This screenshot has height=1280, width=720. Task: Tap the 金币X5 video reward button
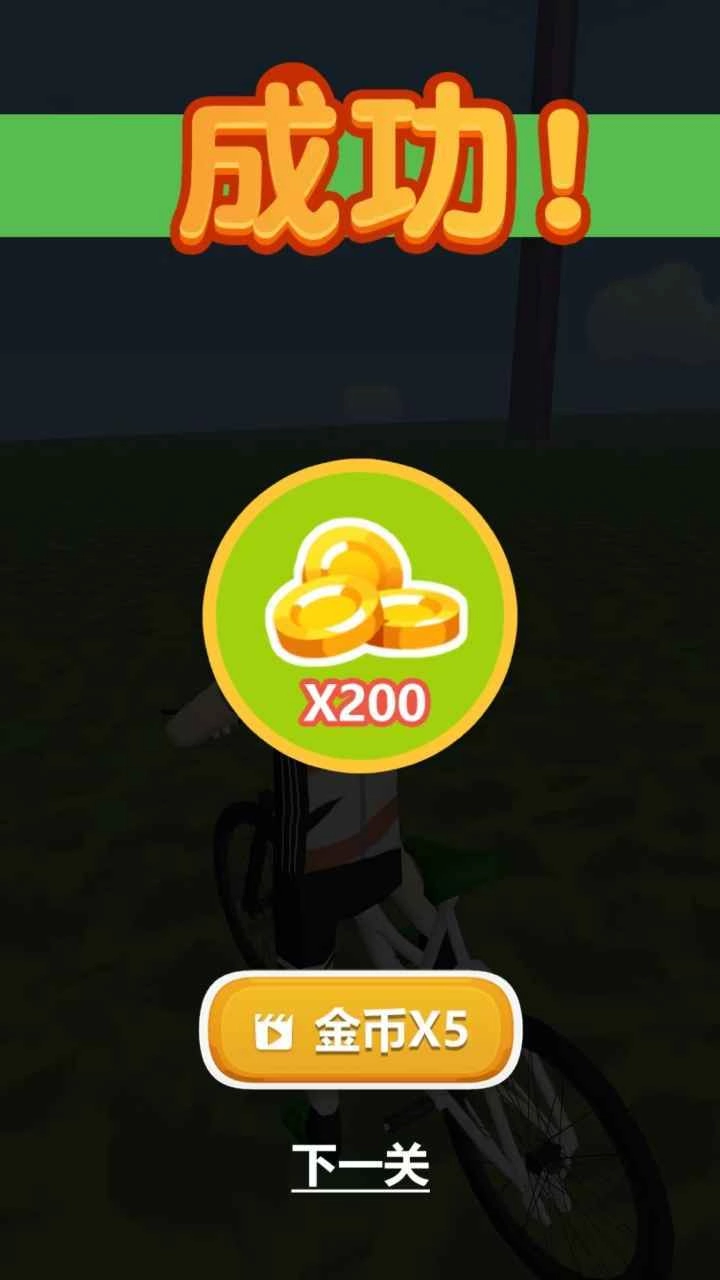360,1032
